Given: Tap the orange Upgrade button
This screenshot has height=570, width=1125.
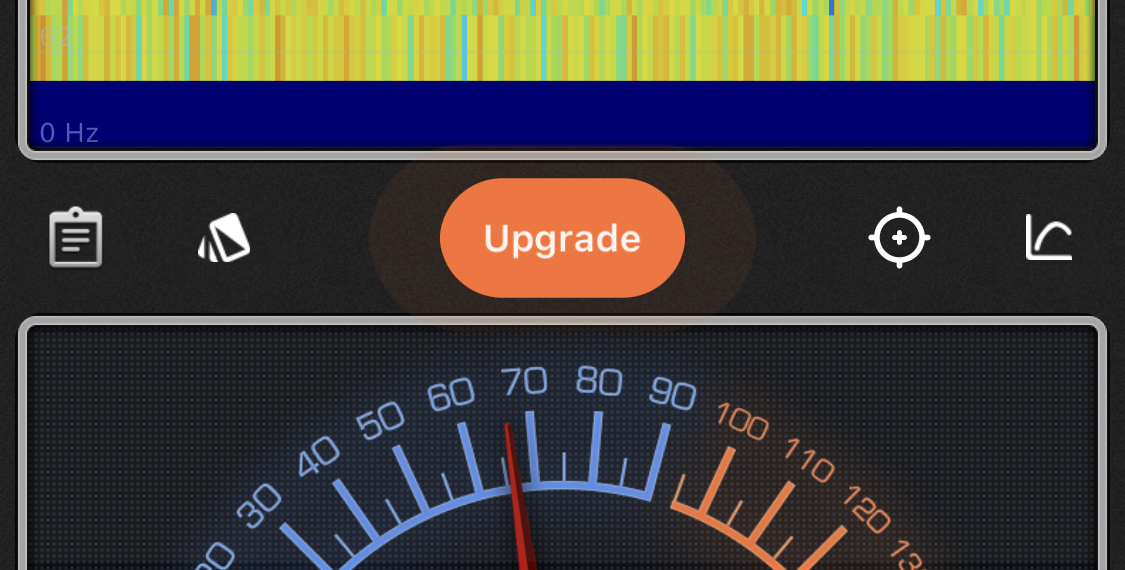Looking at the screenshot, I should click(x=562, y=238).
